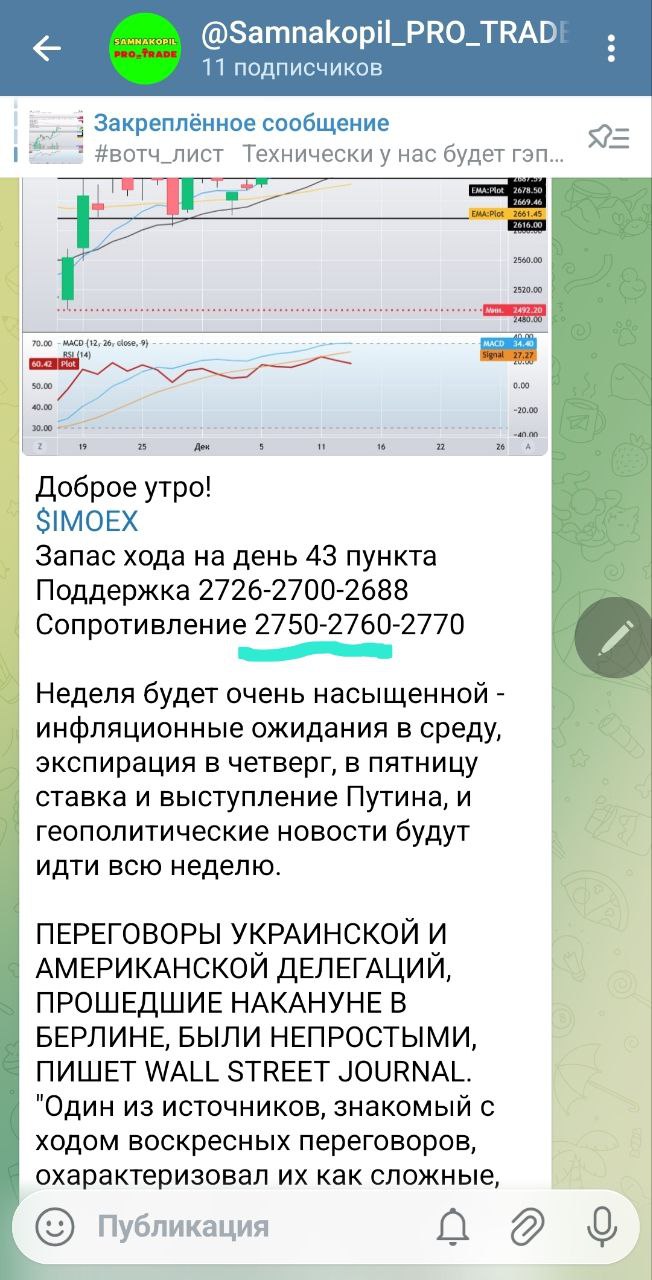The width and height of the screenshot is (652, 1280).
Task: Go back with the arrow
Action: click(x=46, y=48)
